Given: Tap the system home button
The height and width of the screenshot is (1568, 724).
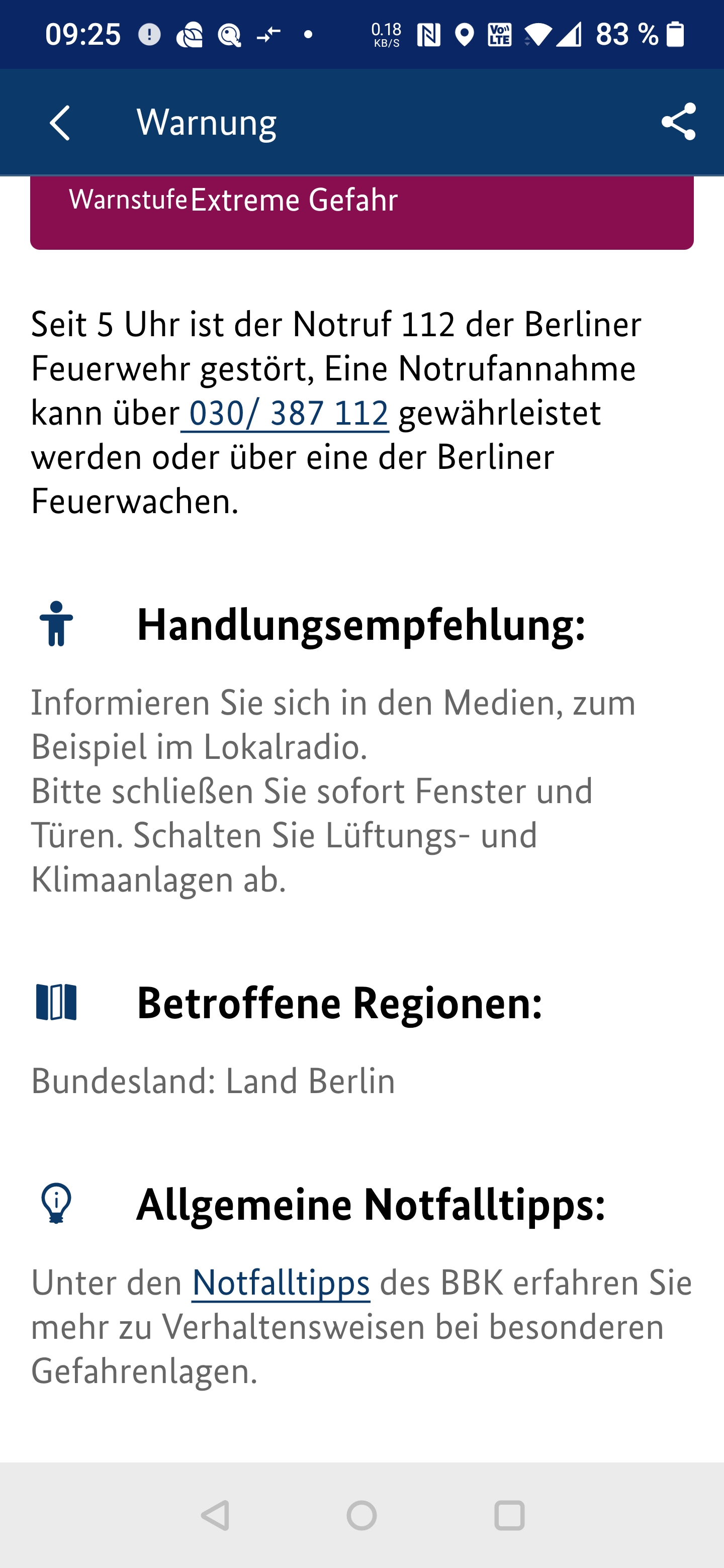Looking at the screenshot, I should coord(361,1514).
